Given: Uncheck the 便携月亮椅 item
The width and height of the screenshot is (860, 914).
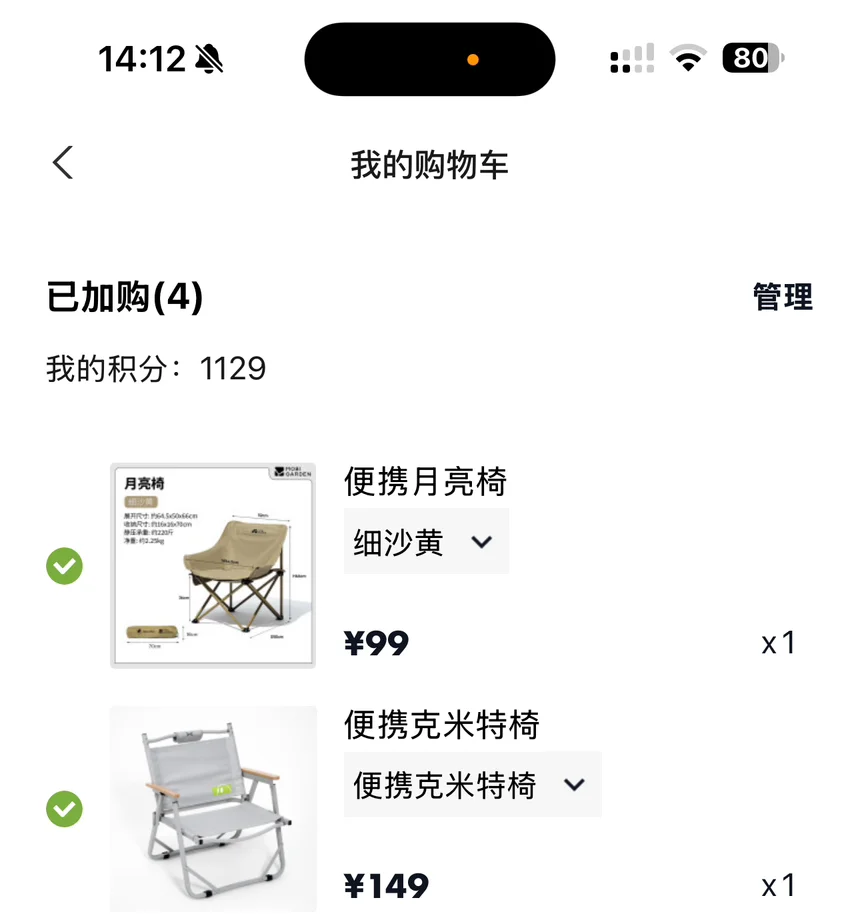Looking at the screenshot, I should (64, 567).
